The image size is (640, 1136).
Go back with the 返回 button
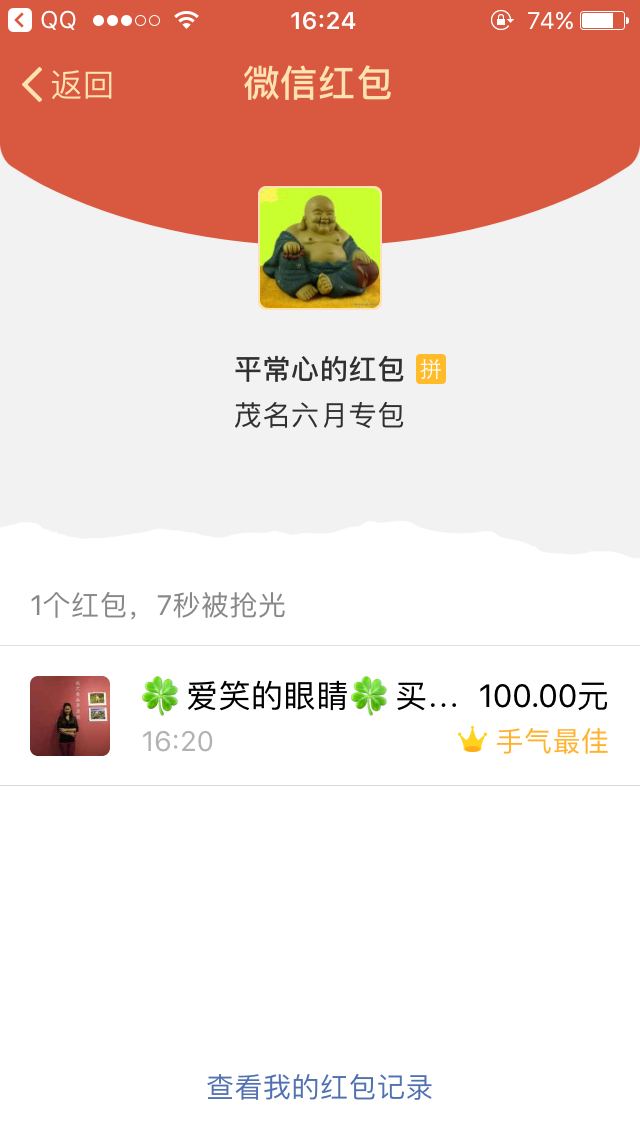67,85
